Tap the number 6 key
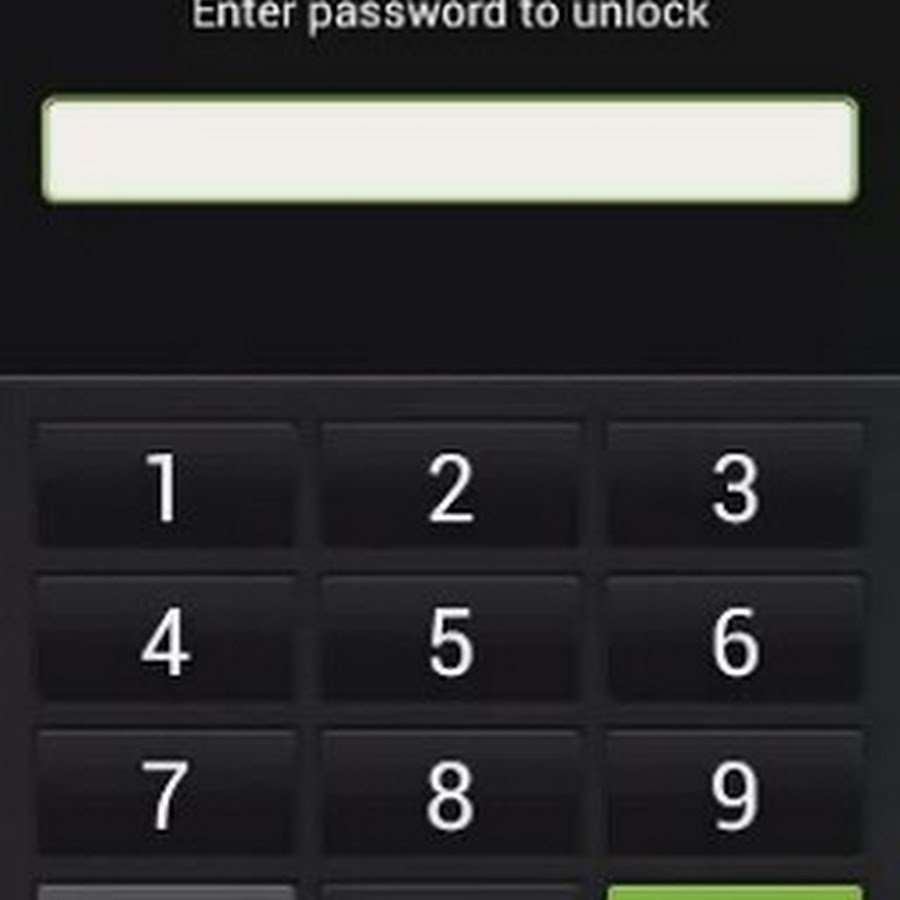 pos(735,640)
